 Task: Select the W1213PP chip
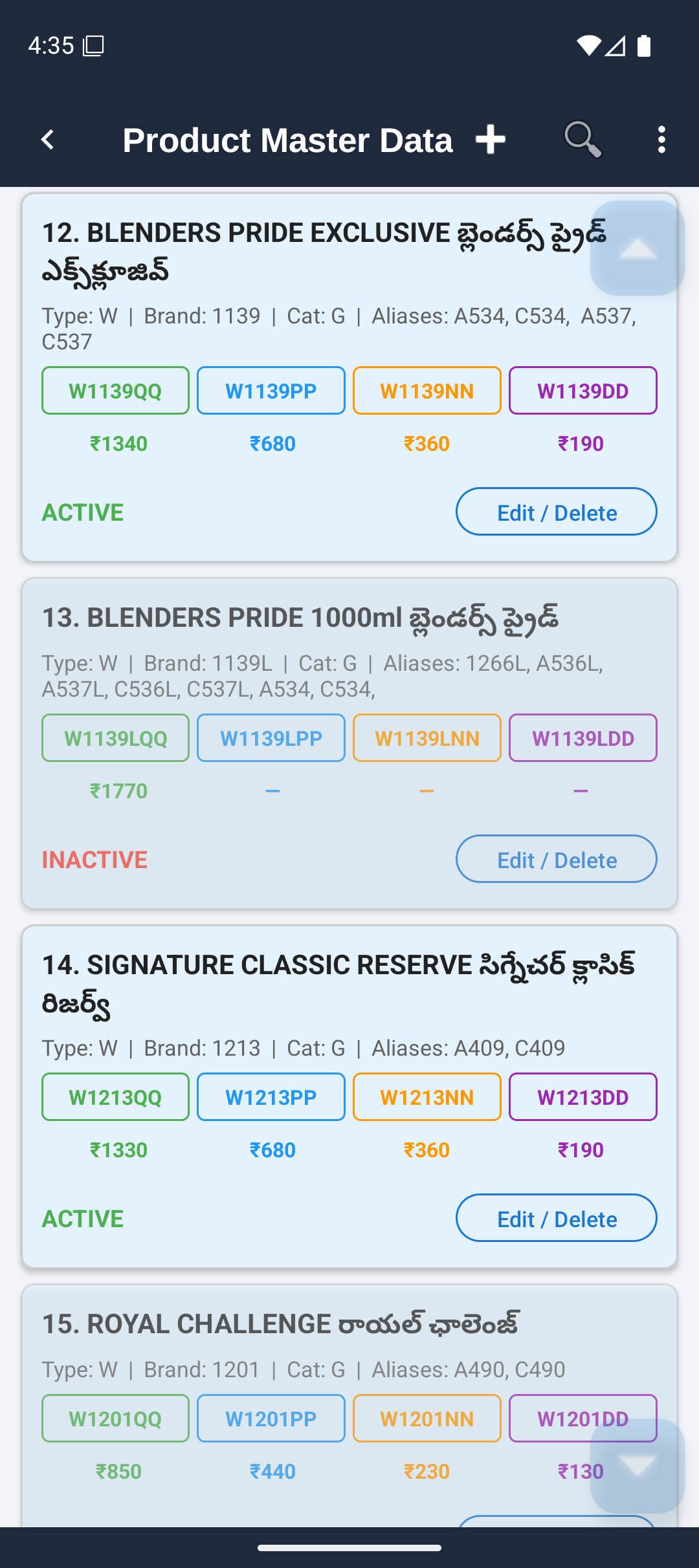pyautogui.click(x=271, y=1097)
